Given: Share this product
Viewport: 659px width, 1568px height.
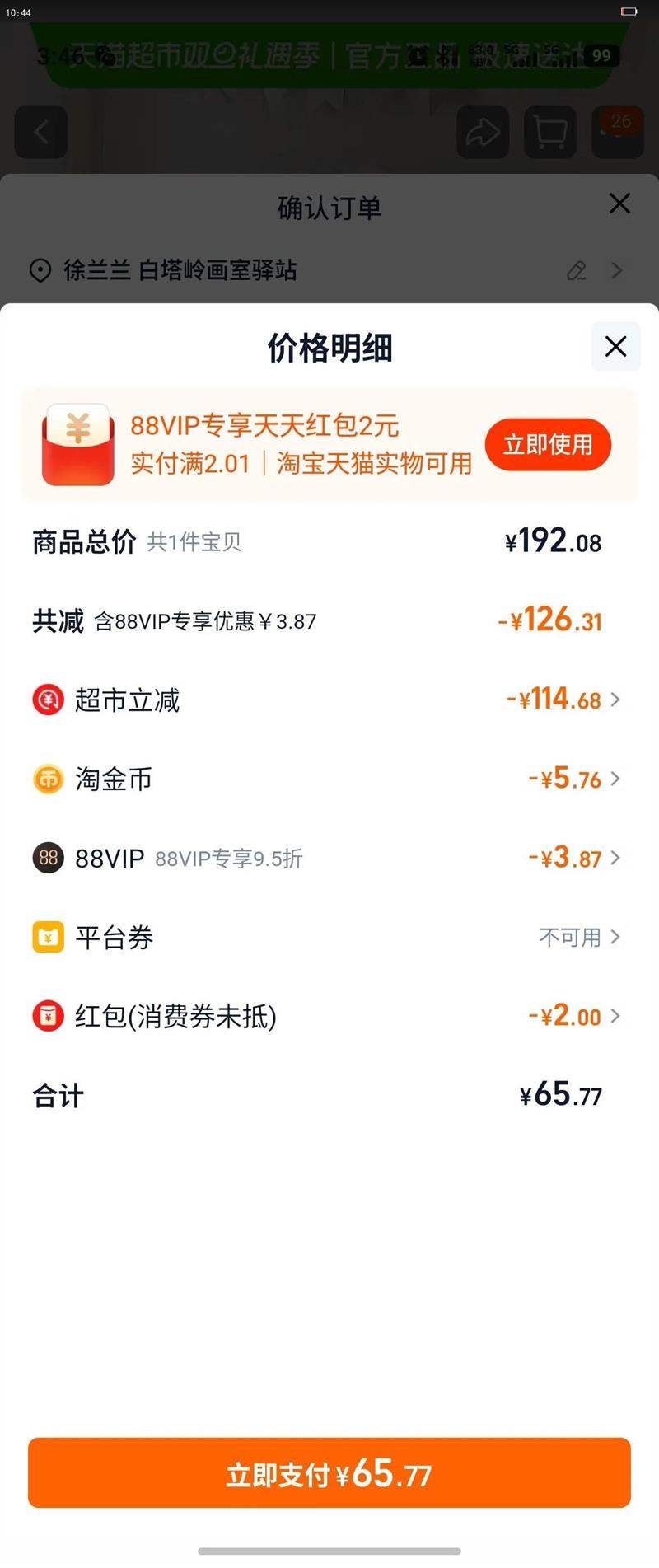Looking at the screenshot, I should (x=483, y=132).
